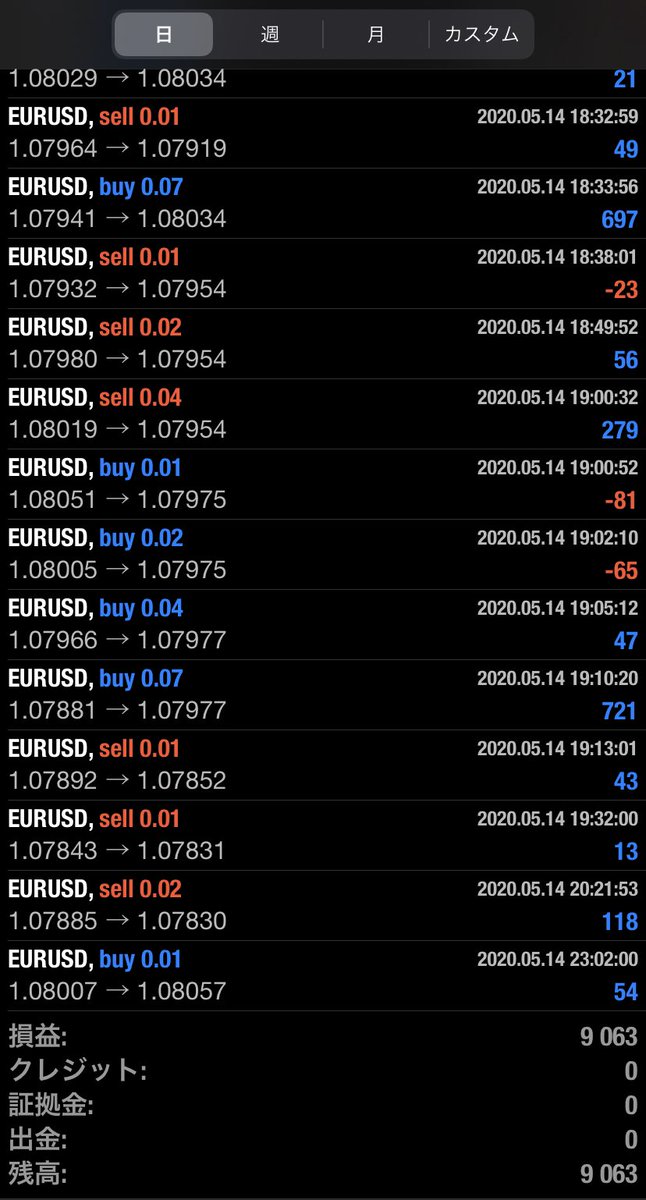This screenshot has width=646, height=1200.
Task: Open the EURUSD sell 0.04 trade at 19:00:32
Action: (x=322, y=413)
